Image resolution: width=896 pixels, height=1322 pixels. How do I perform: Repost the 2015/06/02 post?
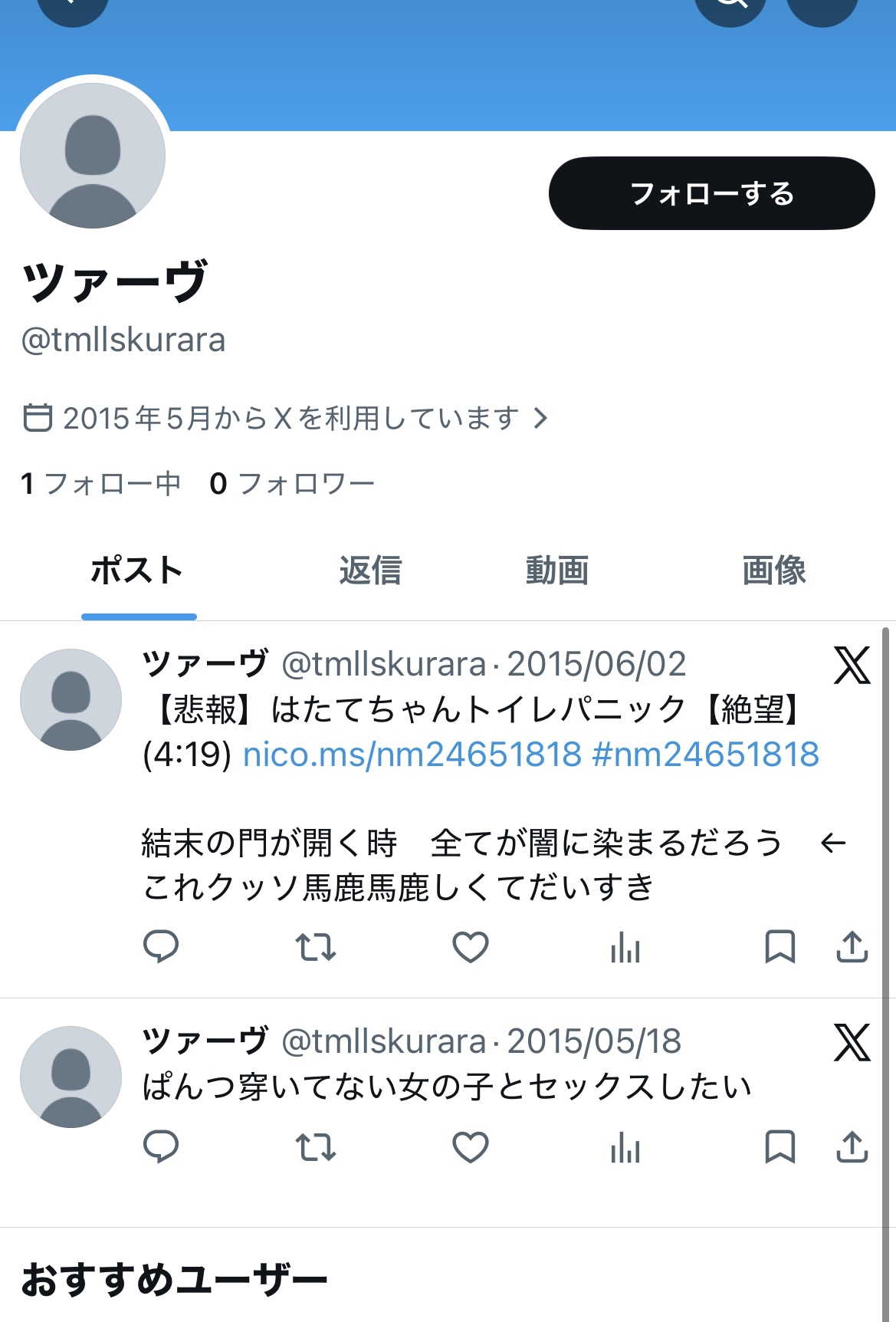tap(316, 947)
